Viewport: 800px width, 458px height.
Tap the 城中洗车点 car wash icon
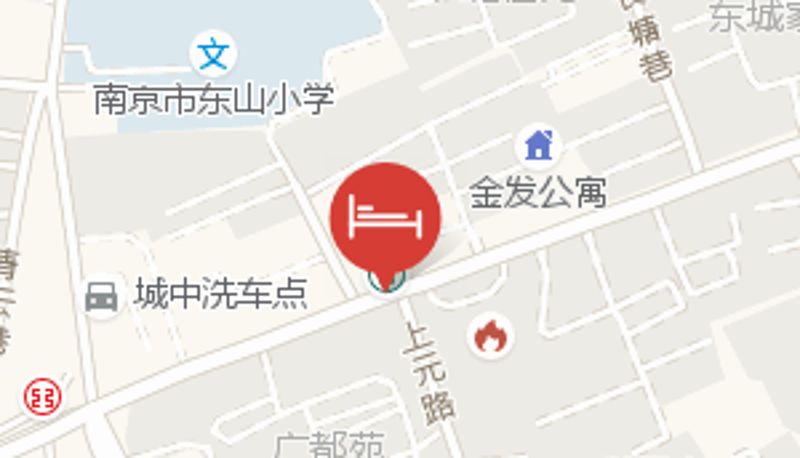102,296
